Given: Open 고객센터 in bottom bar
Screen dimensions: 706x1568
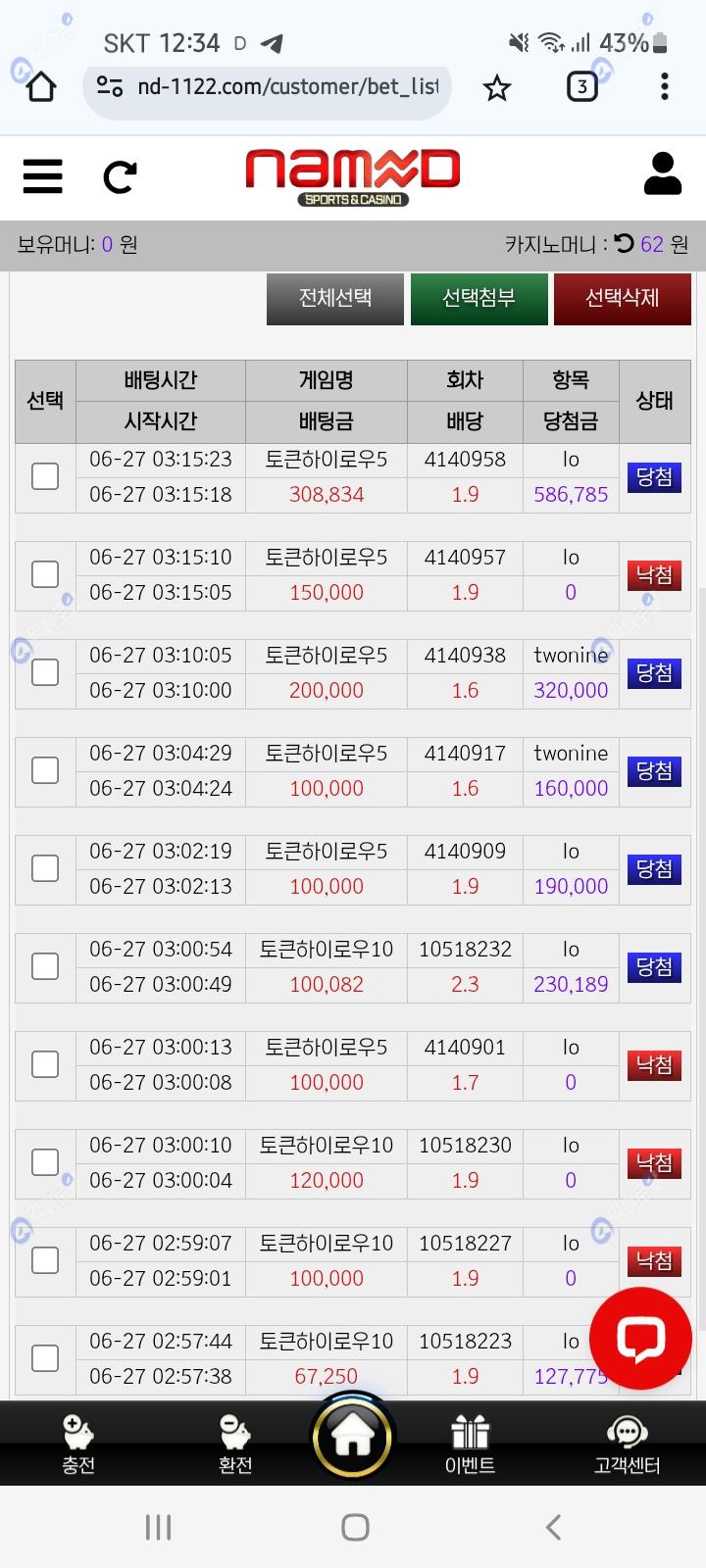Looking at the screenshot, I should pyautogui.click(x=627, y=1445).
